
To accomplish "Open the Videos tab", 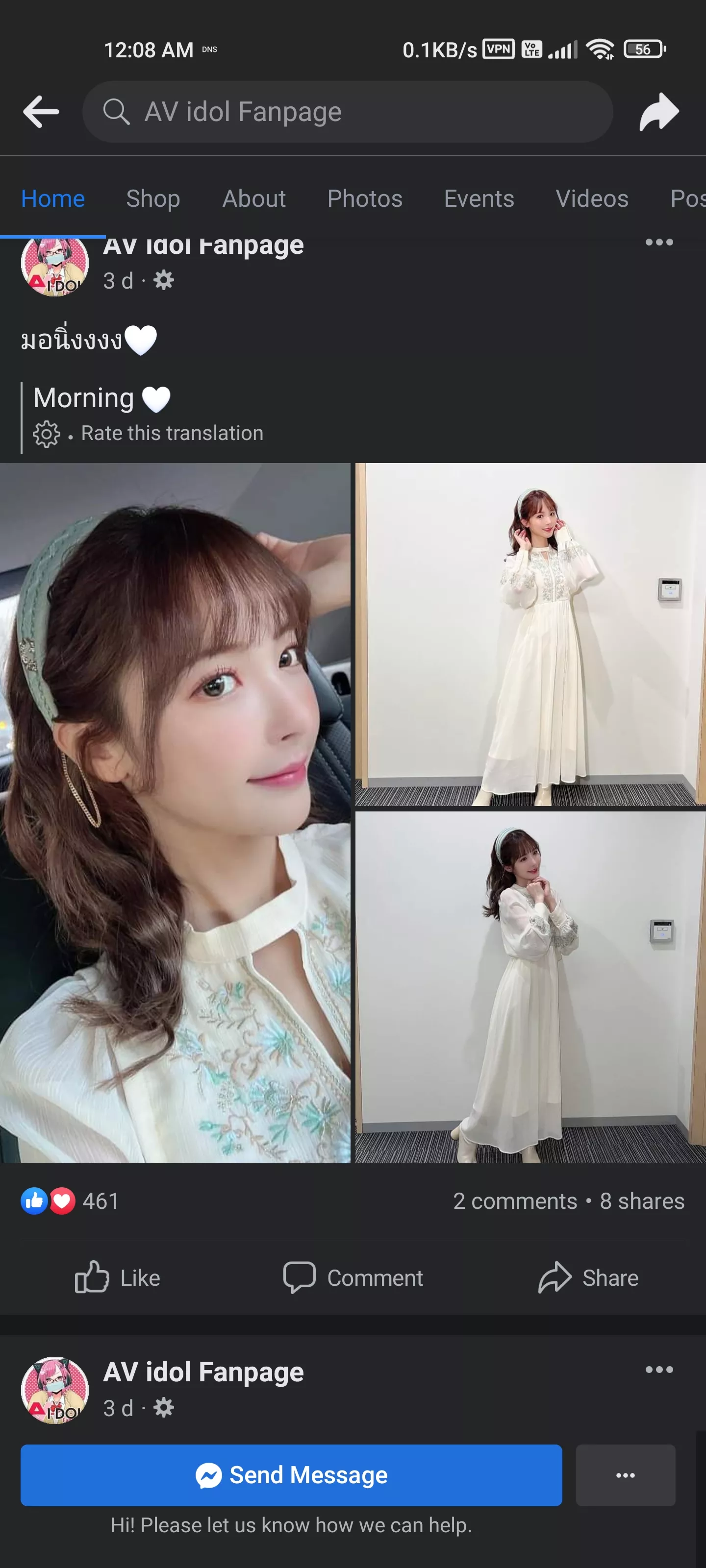I will (x=591, y=198).
